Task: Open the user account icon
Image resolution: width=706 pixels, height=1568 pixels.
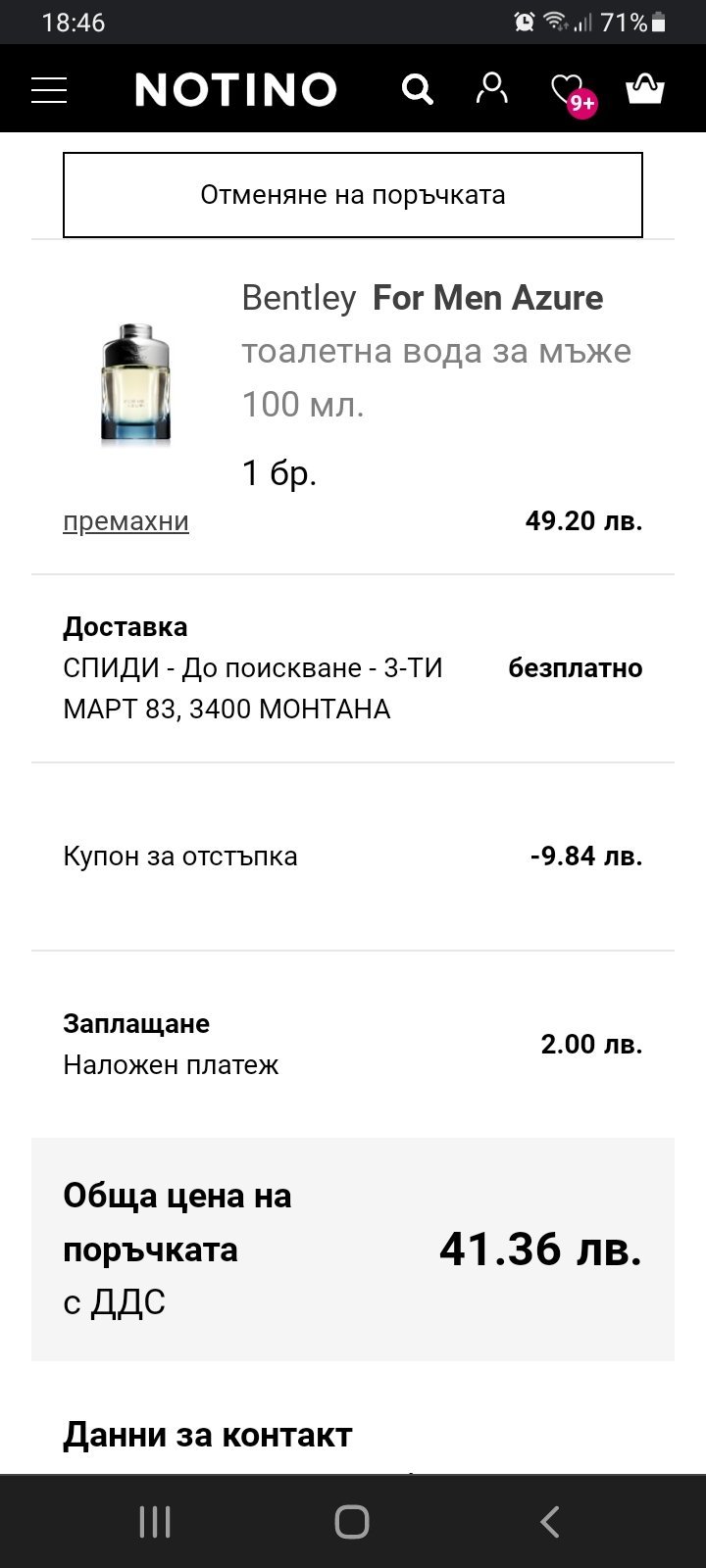Action: (x=491, y=88)
